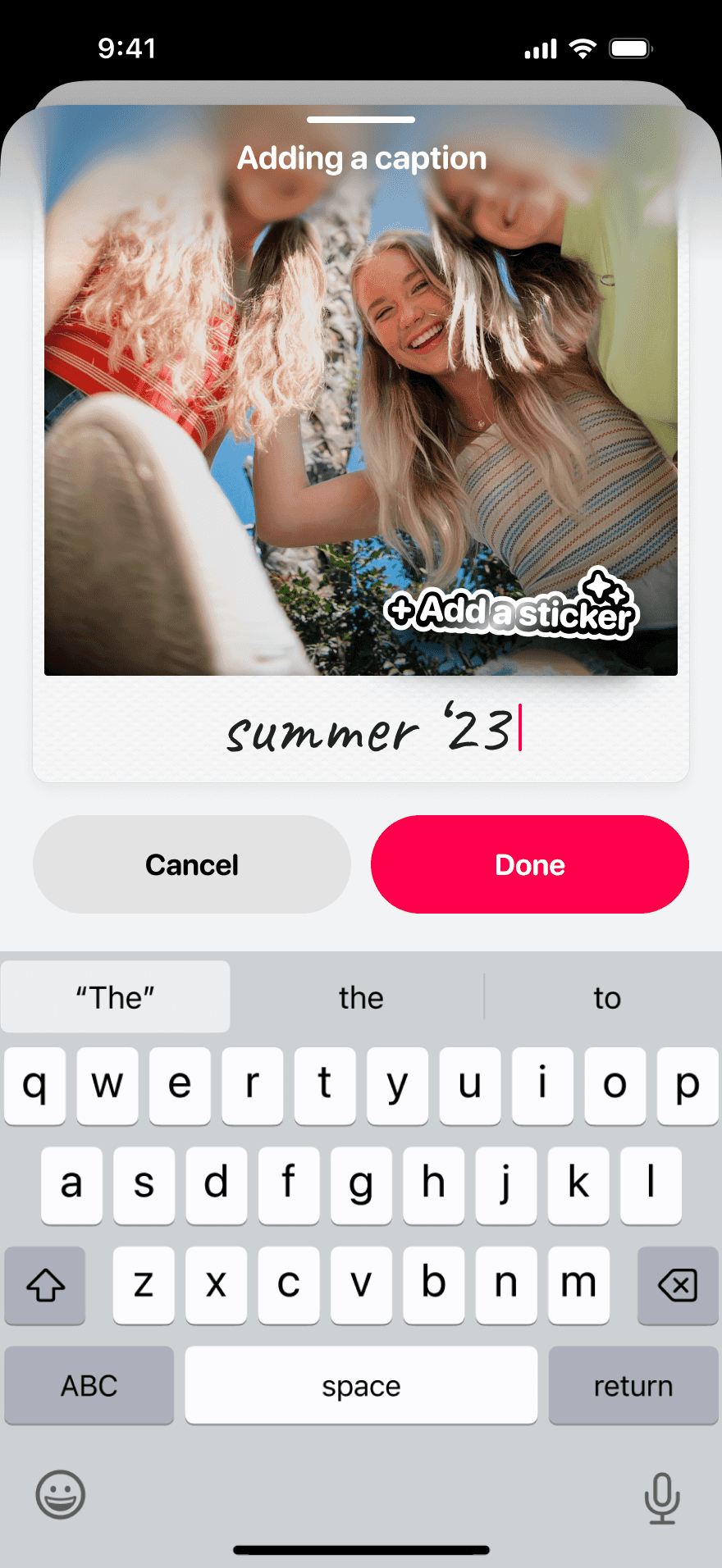Toggle the shift key
722x1568 pixels.
[46, 1285]
